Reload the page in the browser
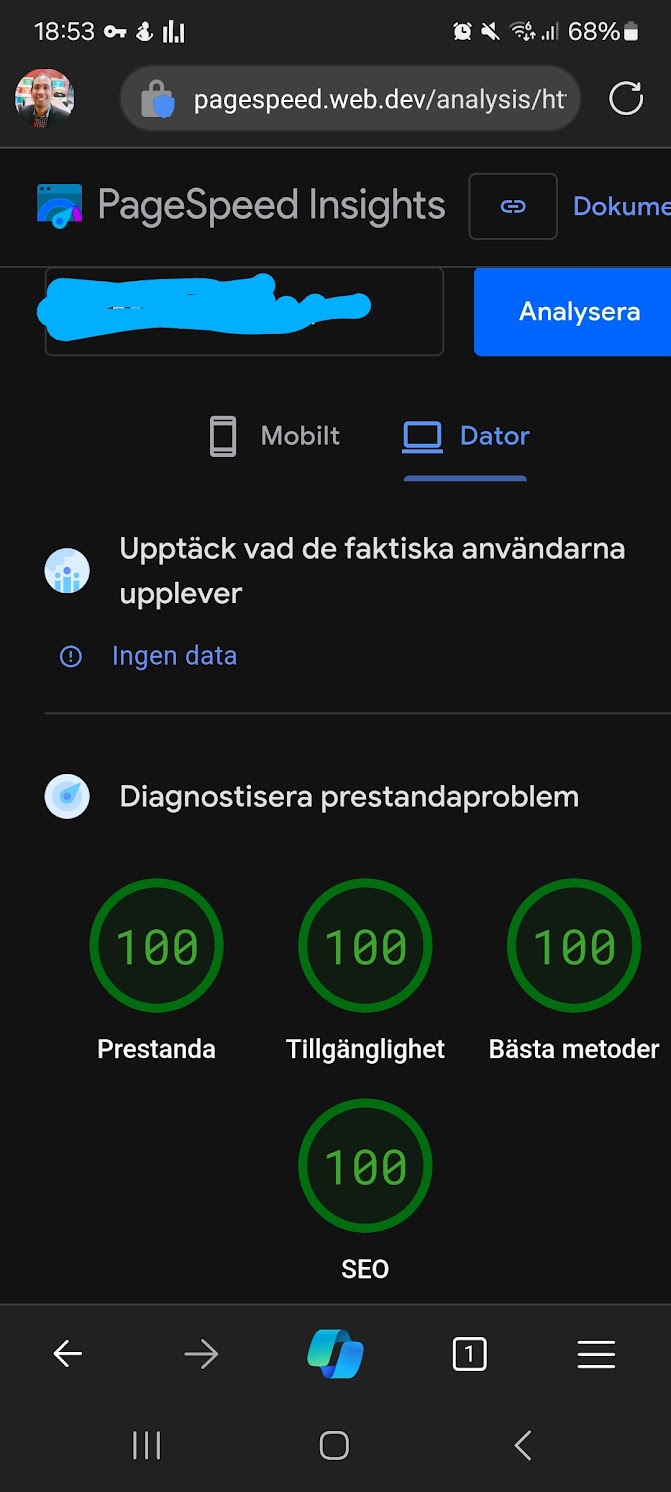The width and height of the screenshot is (671, 1492). 626,99
